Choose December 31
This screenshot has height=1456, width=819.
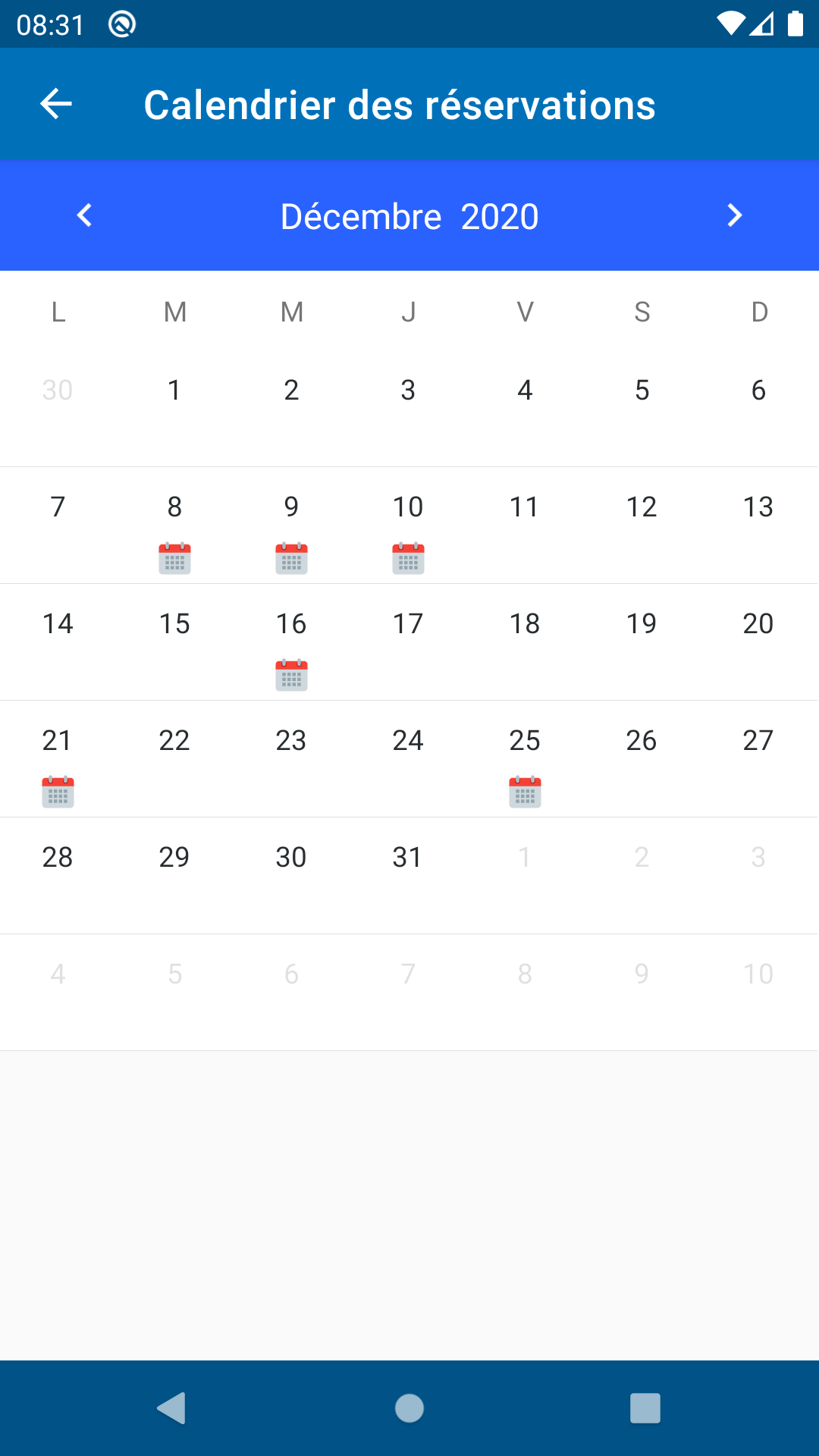[x=408, y=876]
